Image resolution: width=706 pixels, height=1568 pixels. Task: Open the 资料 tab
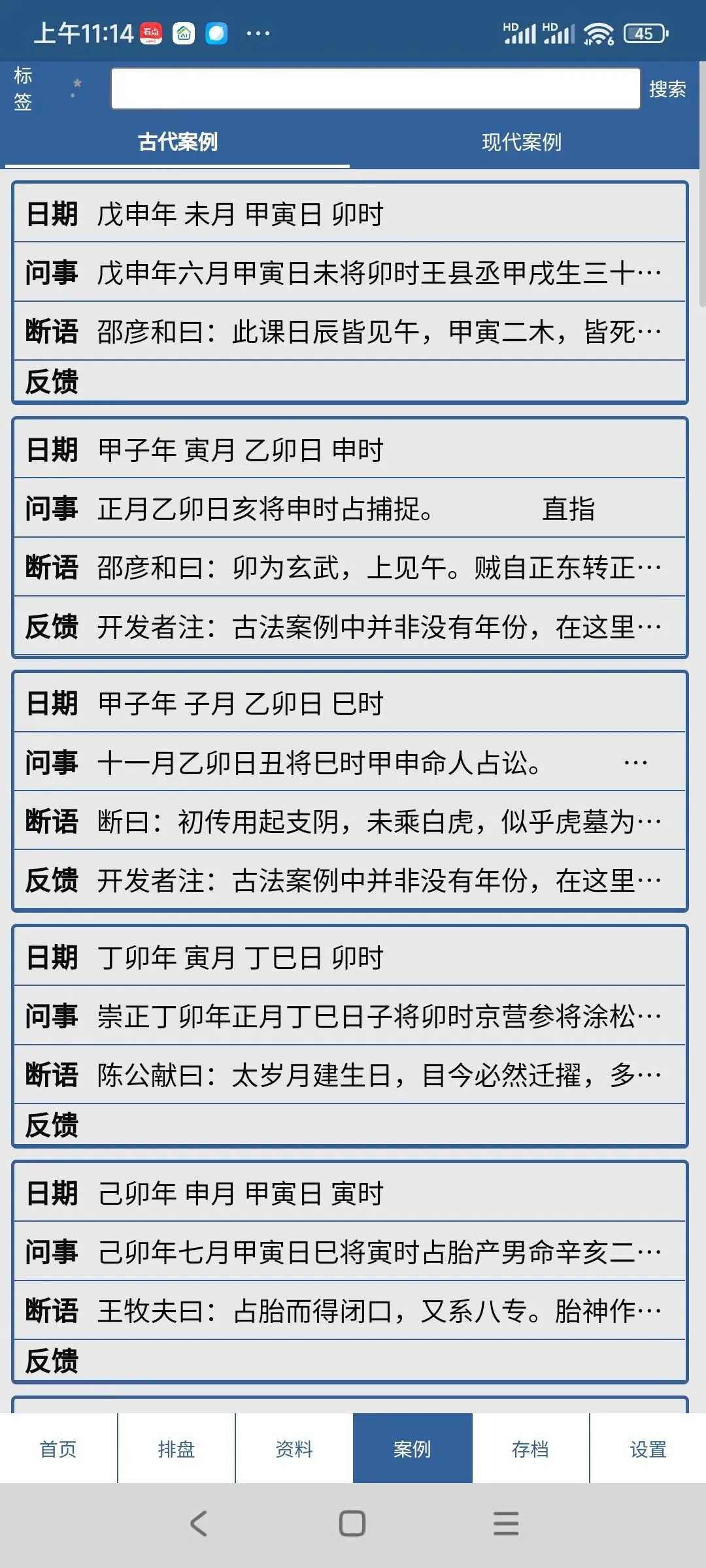point(294,1448)
